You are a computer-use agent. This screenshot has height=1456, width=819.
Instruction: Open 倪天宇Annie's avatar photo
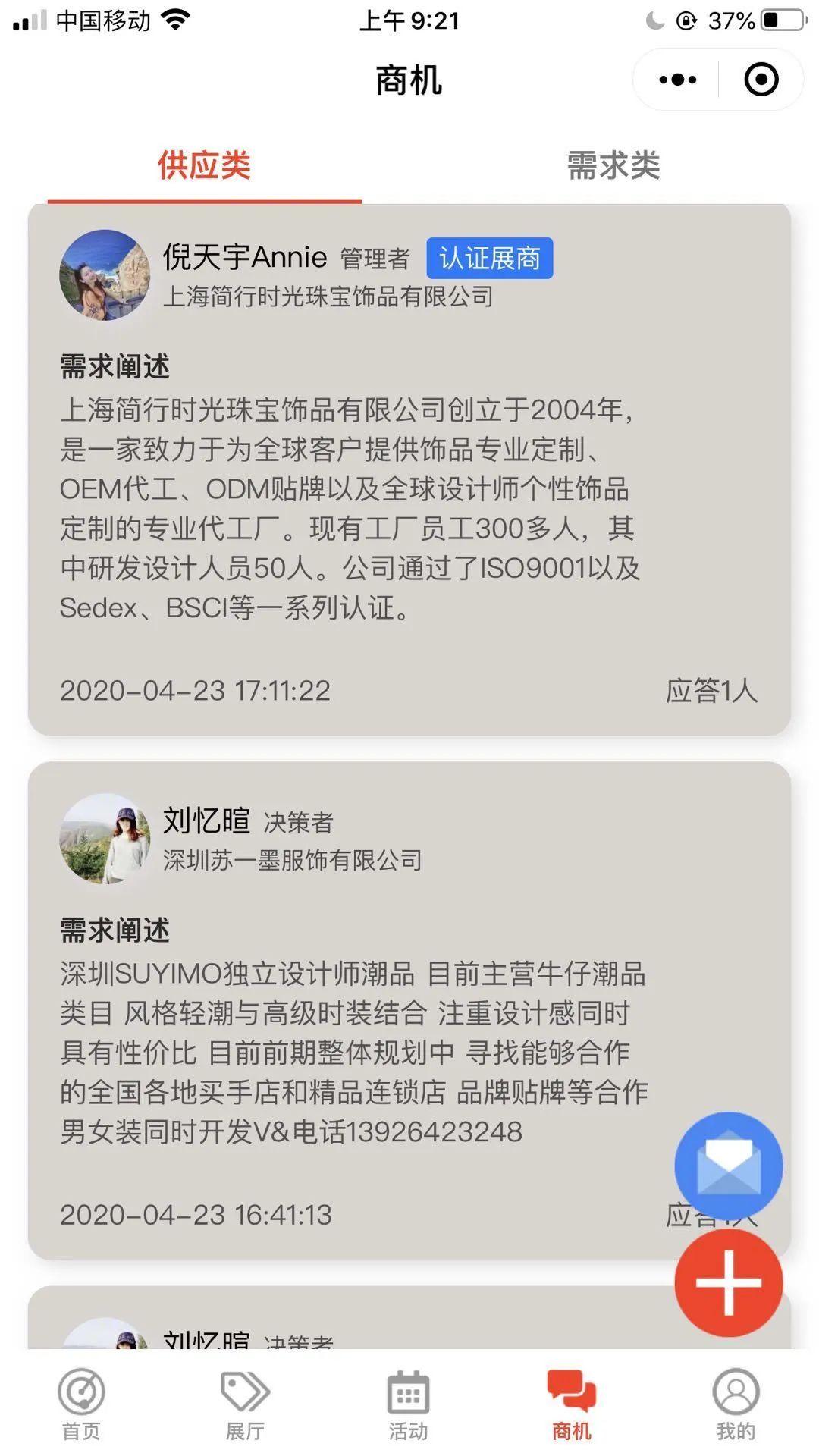click(104, 275)
